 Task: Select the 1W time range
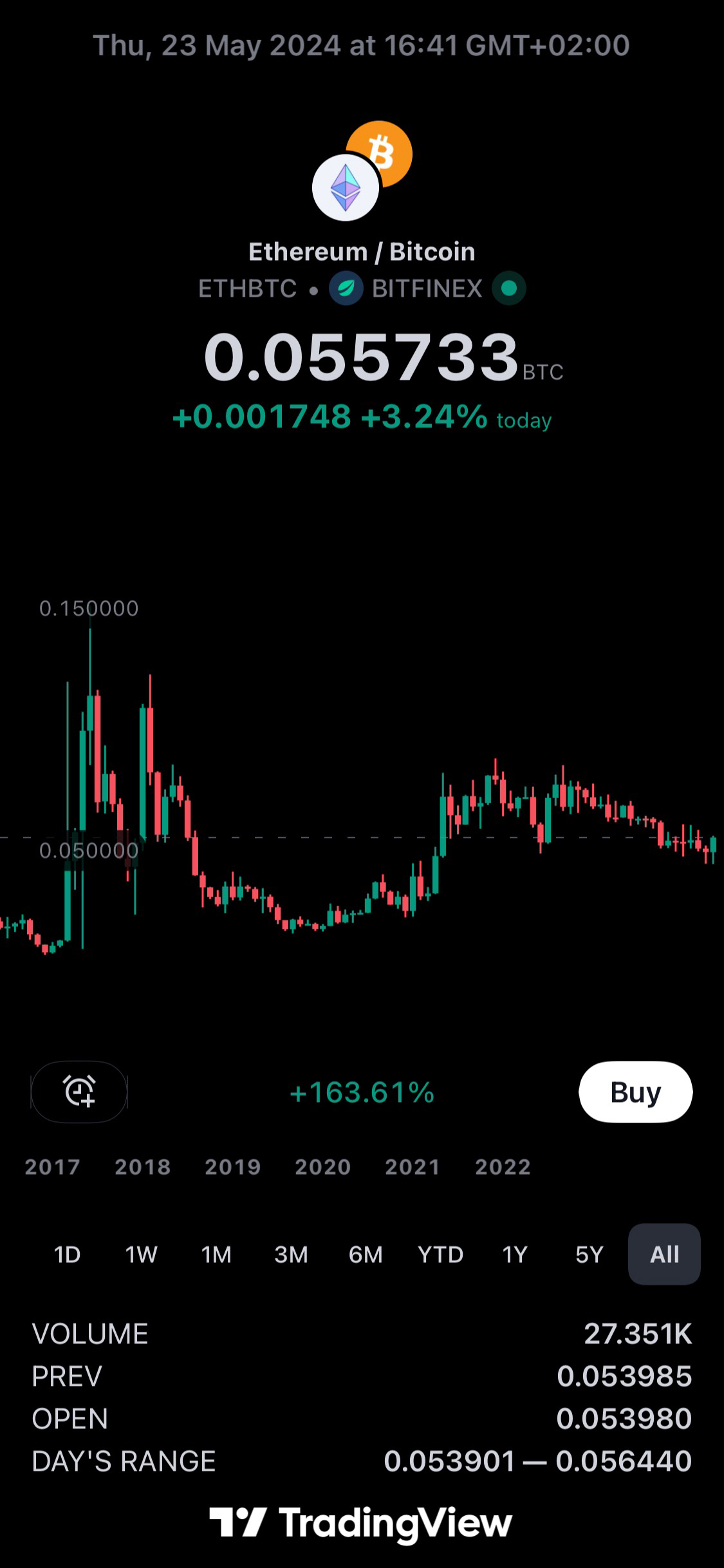141,1254
